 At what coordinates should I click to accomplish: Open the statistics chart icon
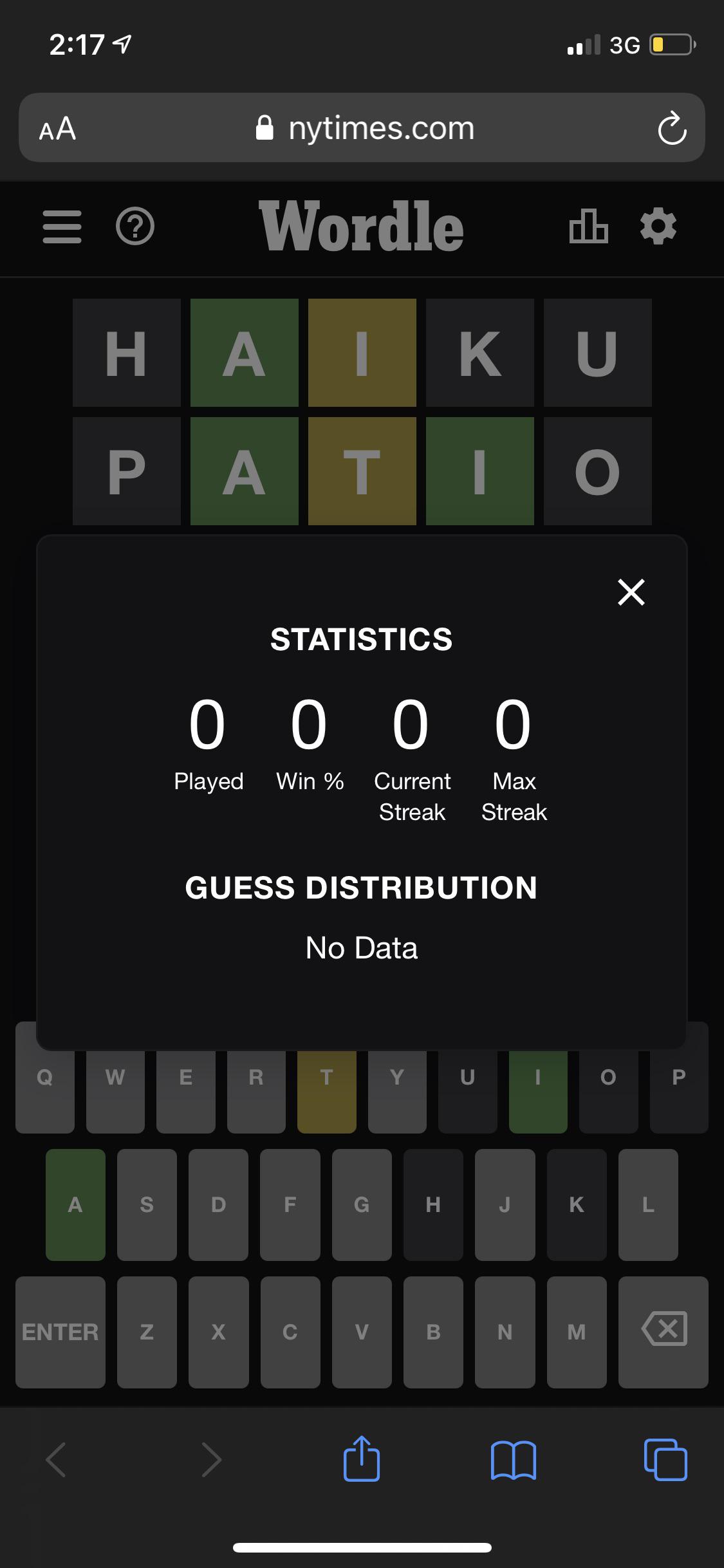tap(588, 227)
